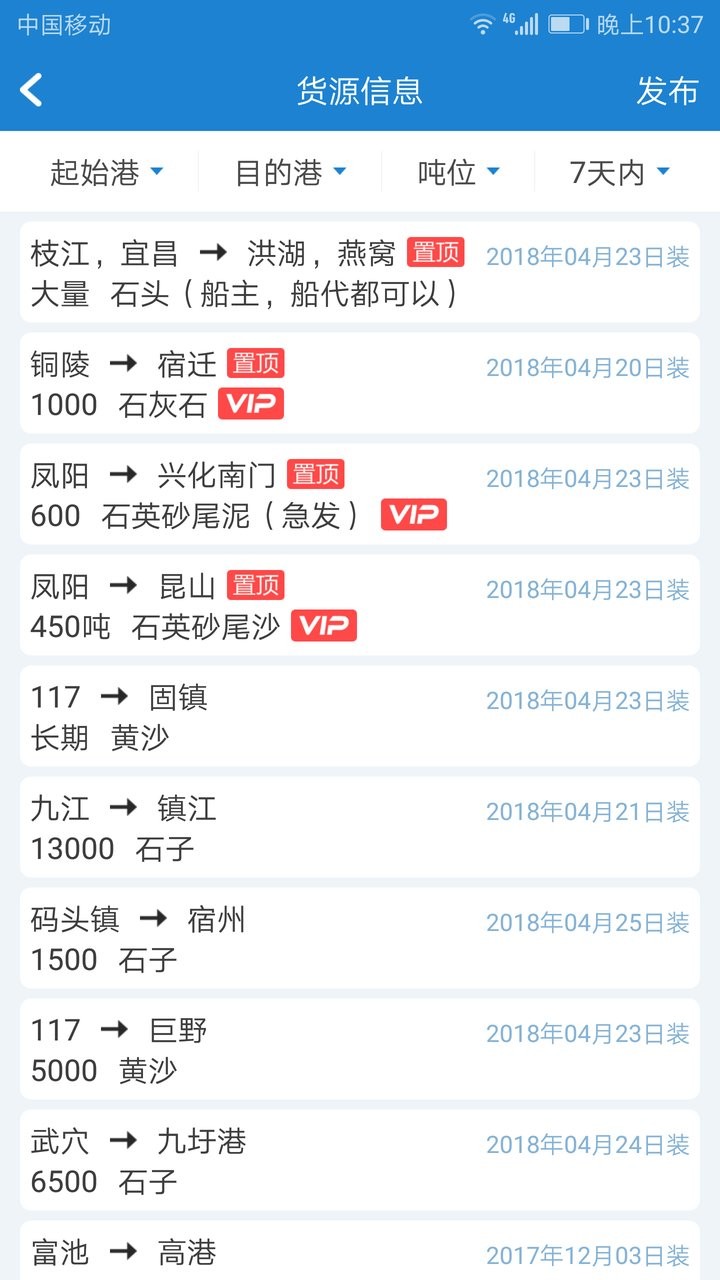Screen dimensions: 720x1280
Task: Expand the 吨位 filter dropdown
Action: click(x=456, y=171)
